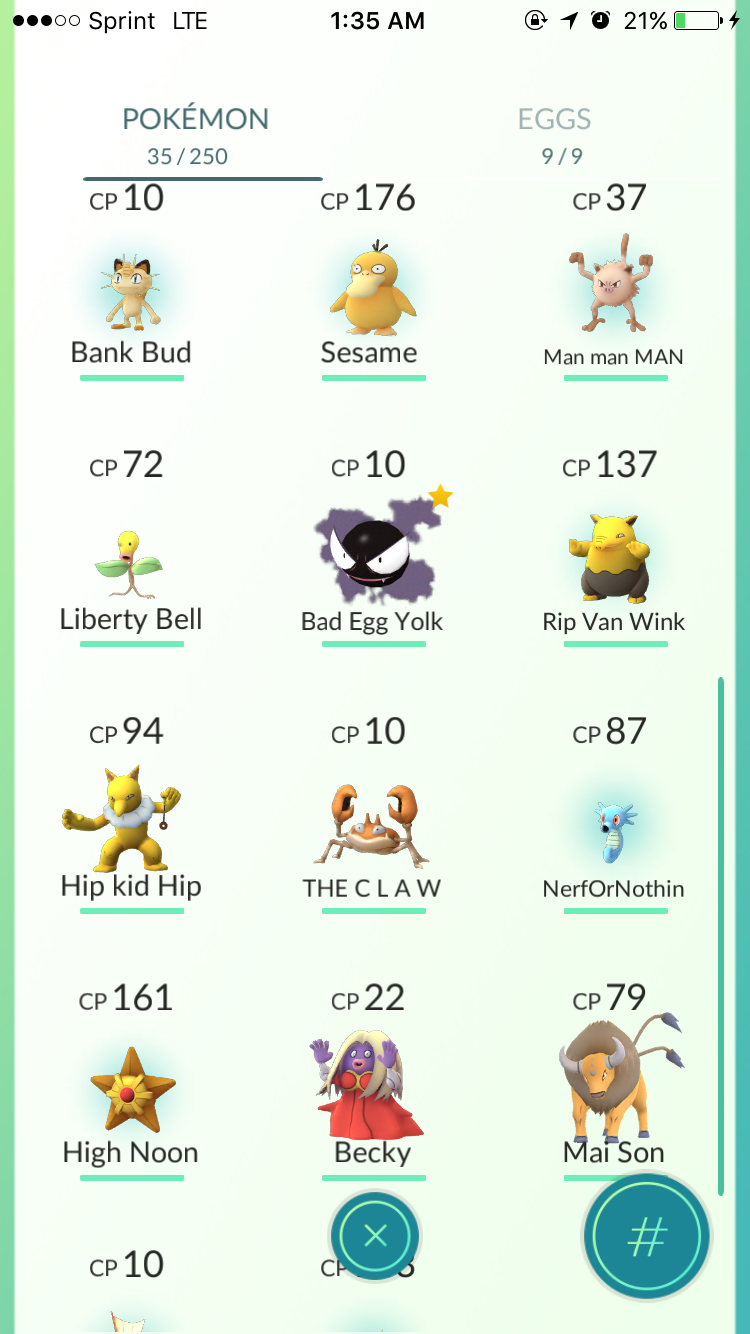View the Pokémon named Man man MAN
The height and width of the screenshot is (1334, 750).
pos(614,290)
